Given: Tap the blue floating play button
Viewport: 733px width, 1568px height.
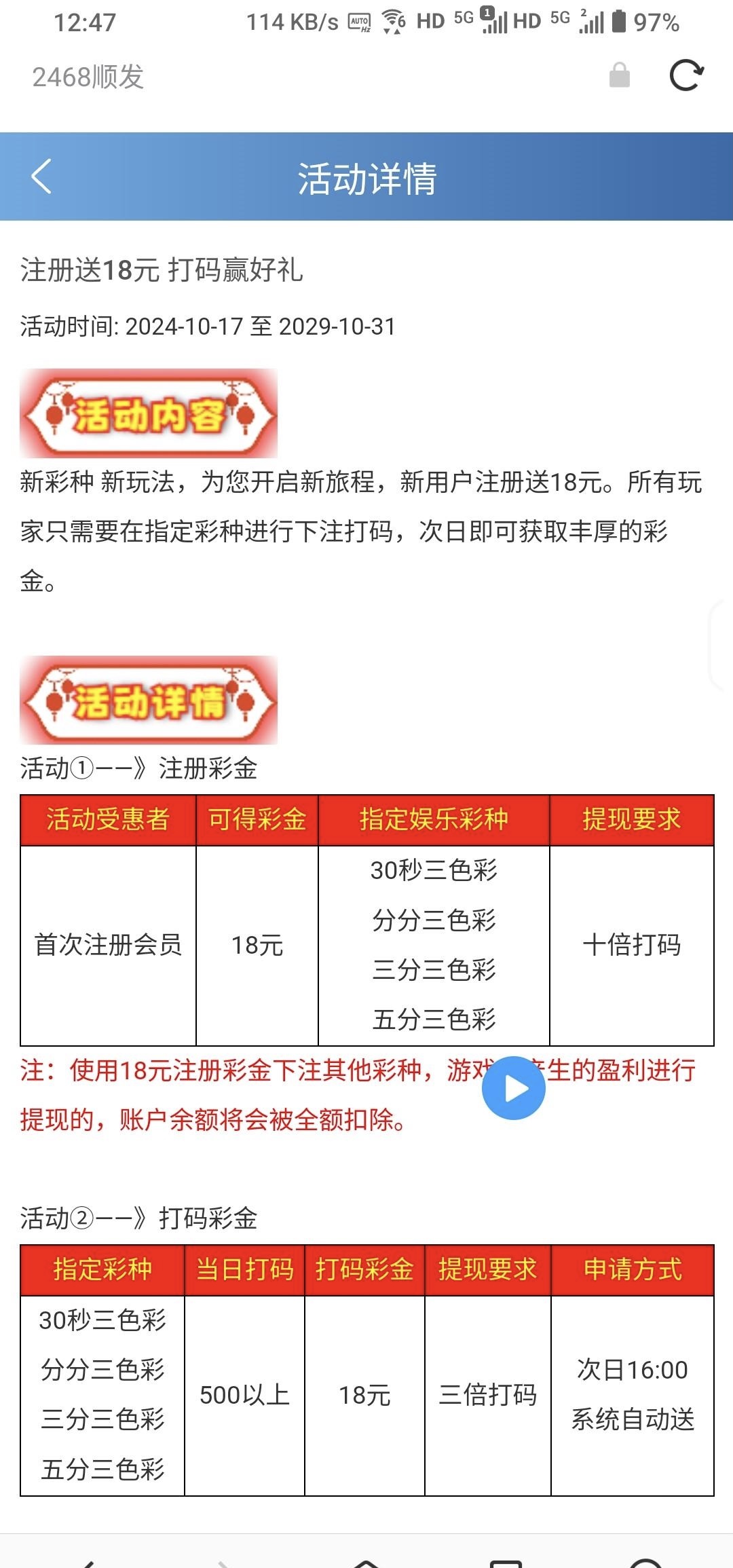Looking at the screenshot, I should [x=514, y=1088].
